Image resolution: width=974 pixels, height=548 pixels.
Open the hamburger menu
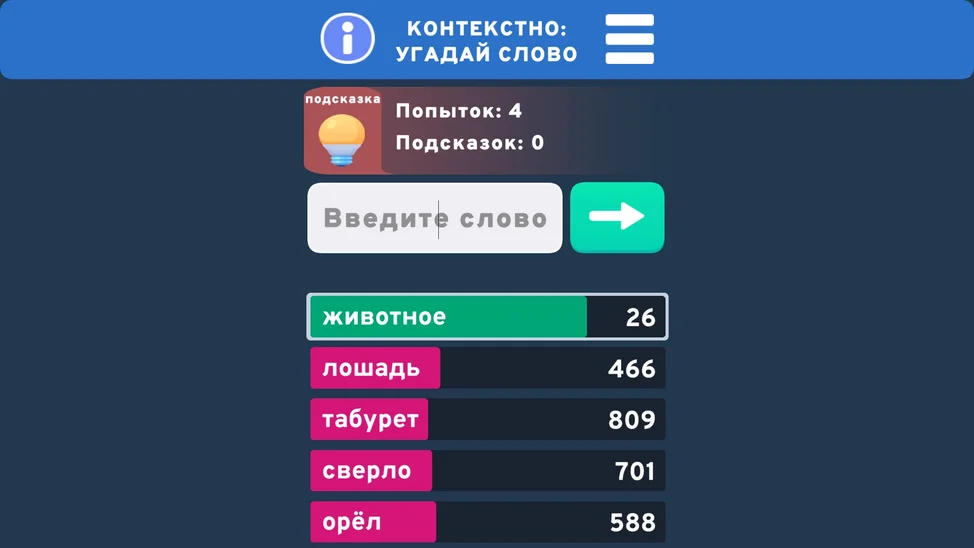pos(630,39)
